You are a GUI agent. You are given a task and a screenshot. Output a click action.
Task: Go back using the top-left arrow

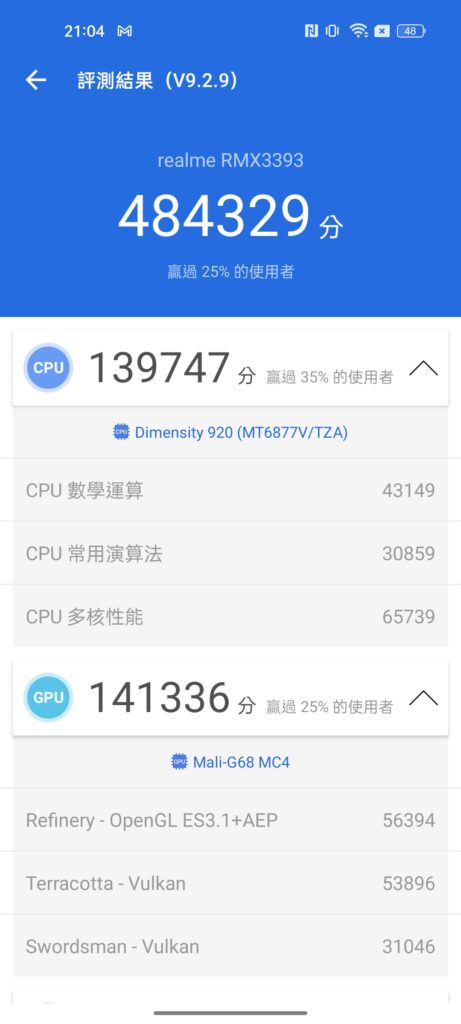click(x=36, y=80)
